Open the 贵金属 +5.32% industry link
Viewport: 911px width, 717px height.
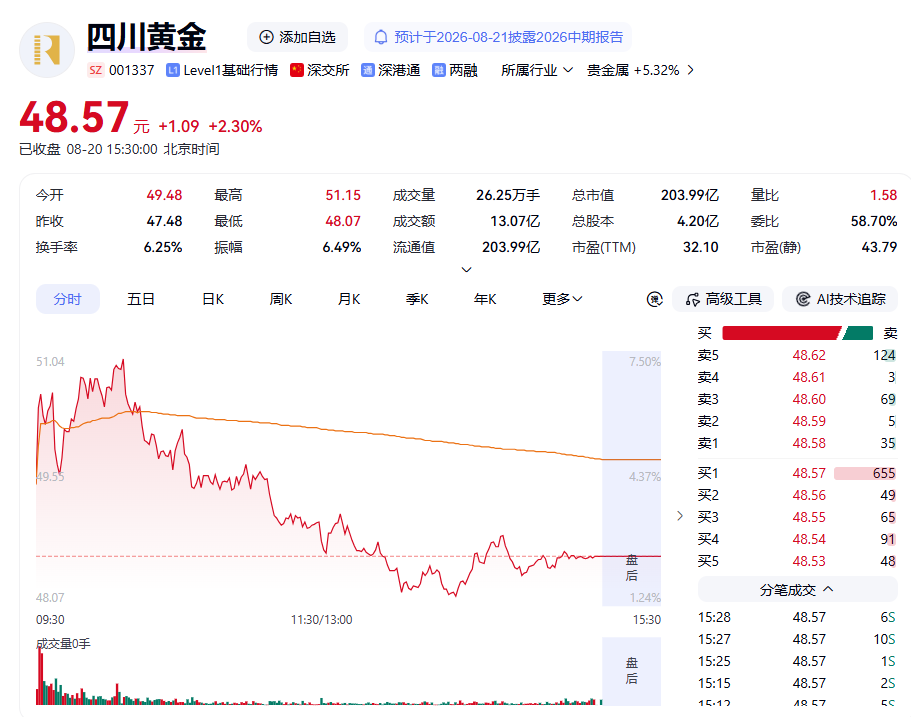[640, 70]
